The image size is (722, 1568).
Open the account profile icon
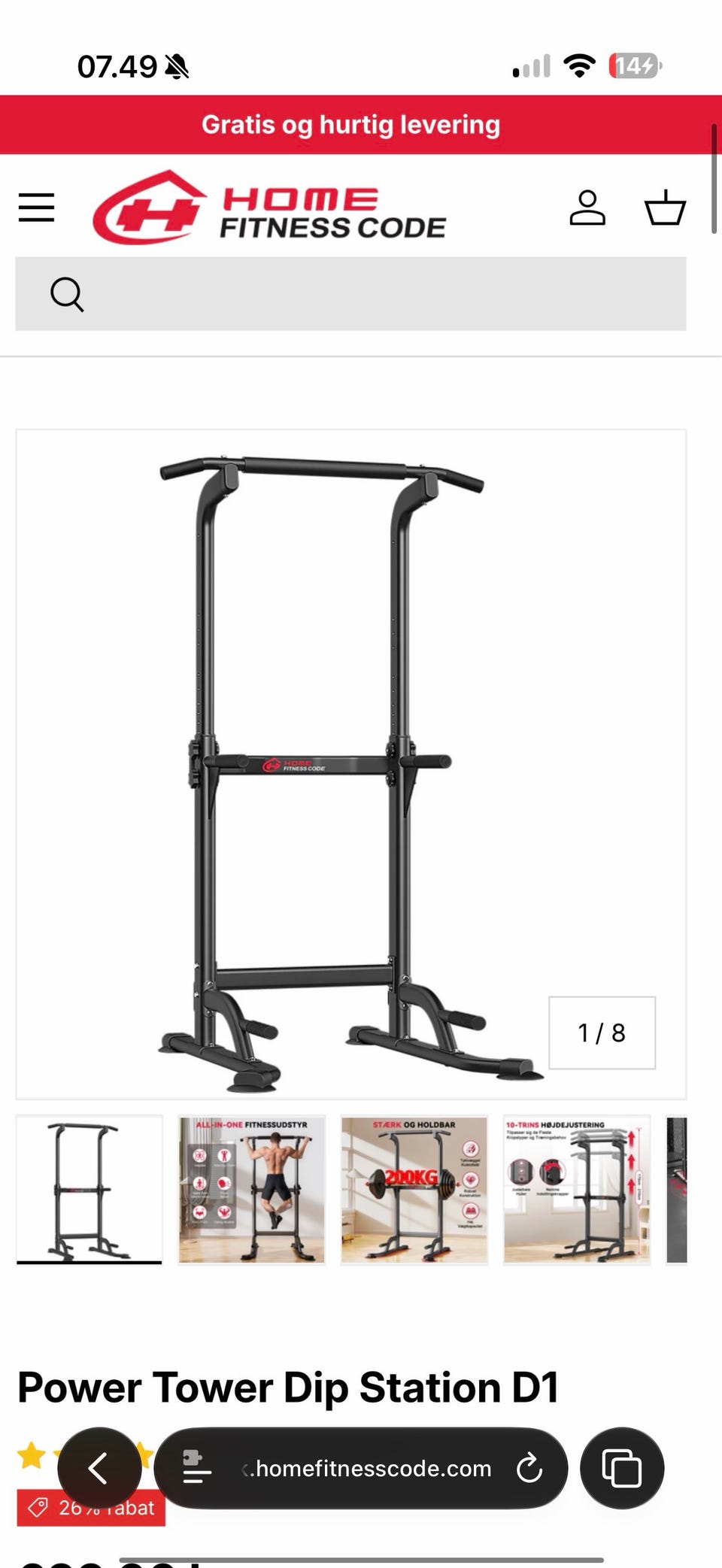point(587,208)
